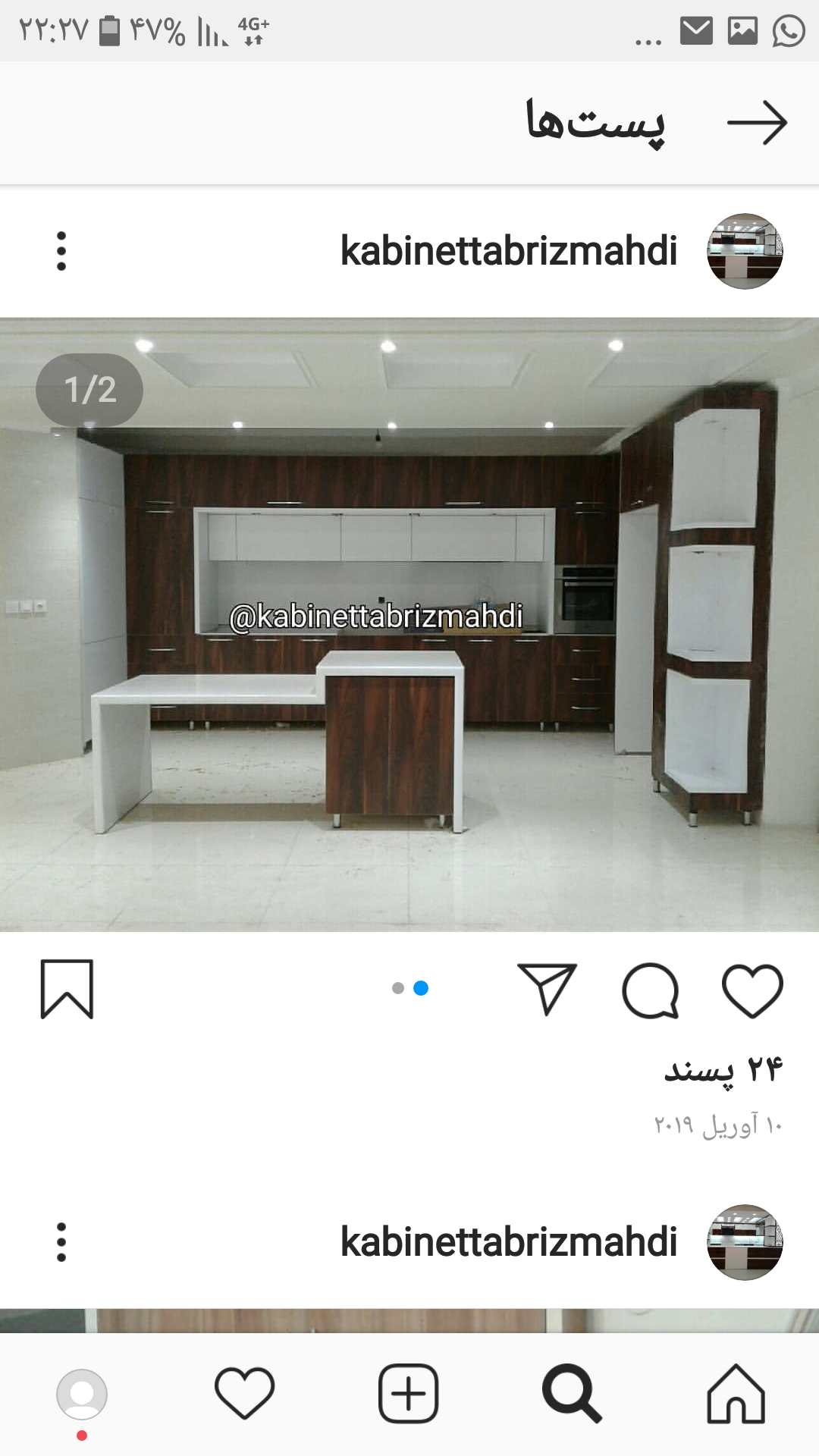Screen dimensions: 819x1456
Task: Open kabinettabrizmahdi profile from the first post's username
Action: coord(508,251)
